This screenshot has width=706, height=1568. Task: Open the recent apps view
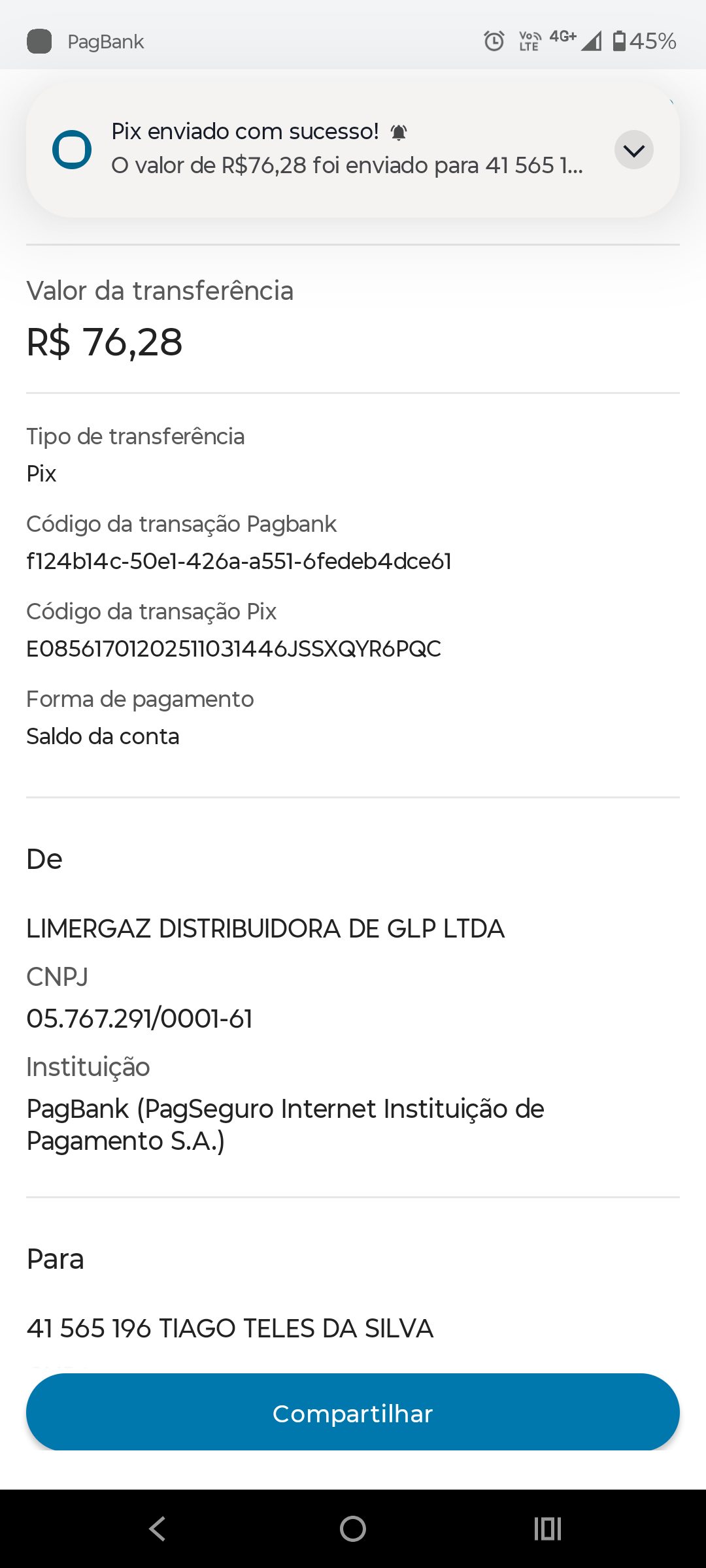coord(548,1529)
